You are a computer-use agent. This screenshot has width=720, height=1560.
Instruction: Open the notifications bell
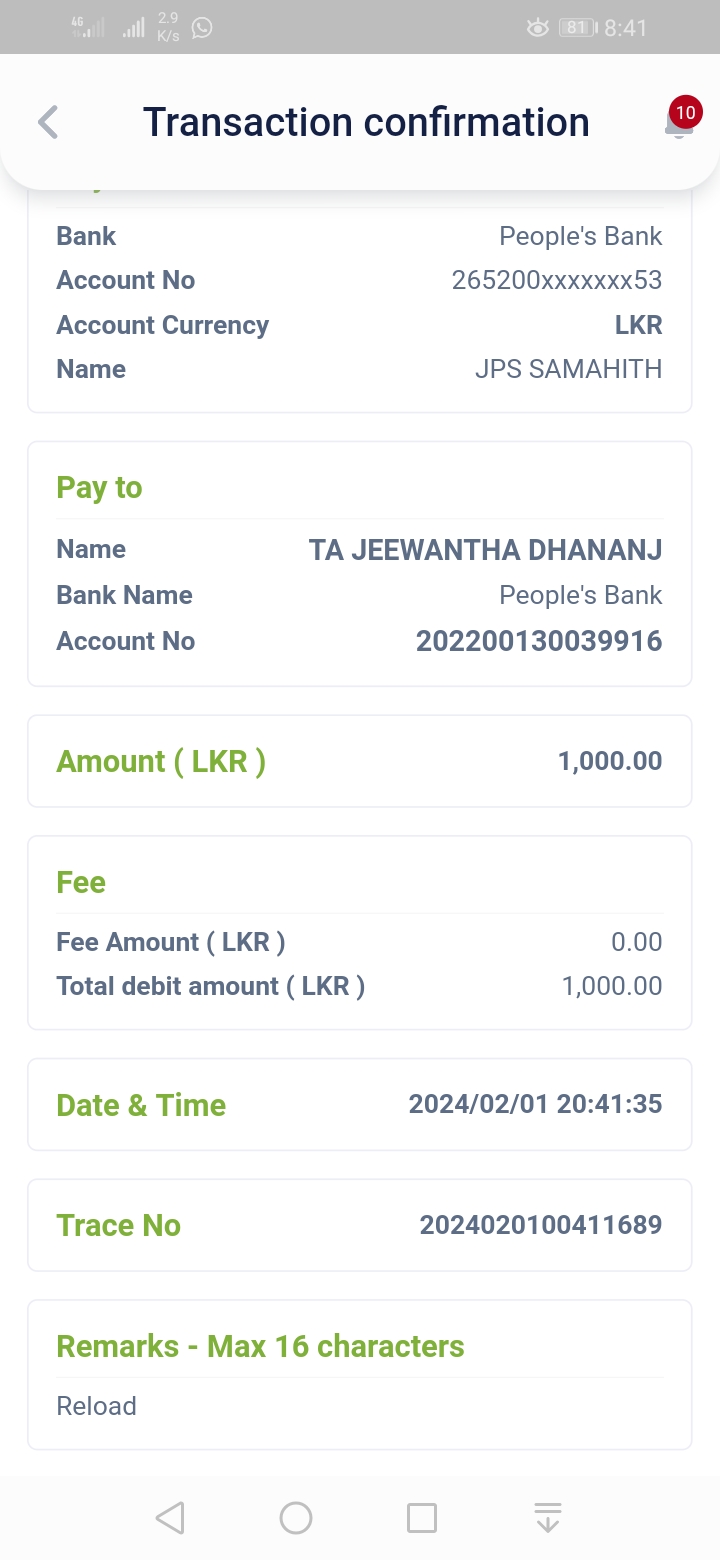pyautogui.click(x=679, y=122)
